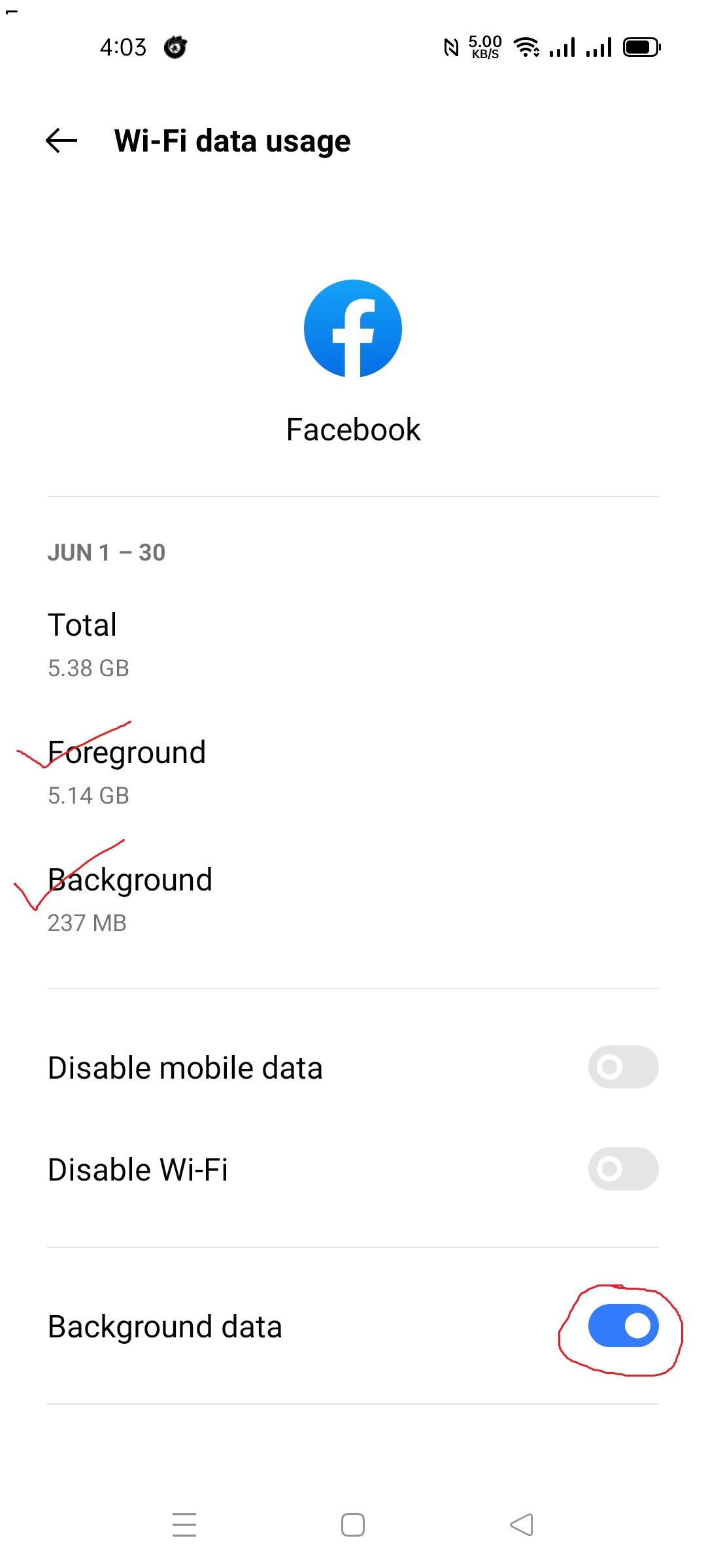Turn on the Disable Wi-Fi switch
The width and height of the screenshot is (706, 1568).
[623, 1169]
